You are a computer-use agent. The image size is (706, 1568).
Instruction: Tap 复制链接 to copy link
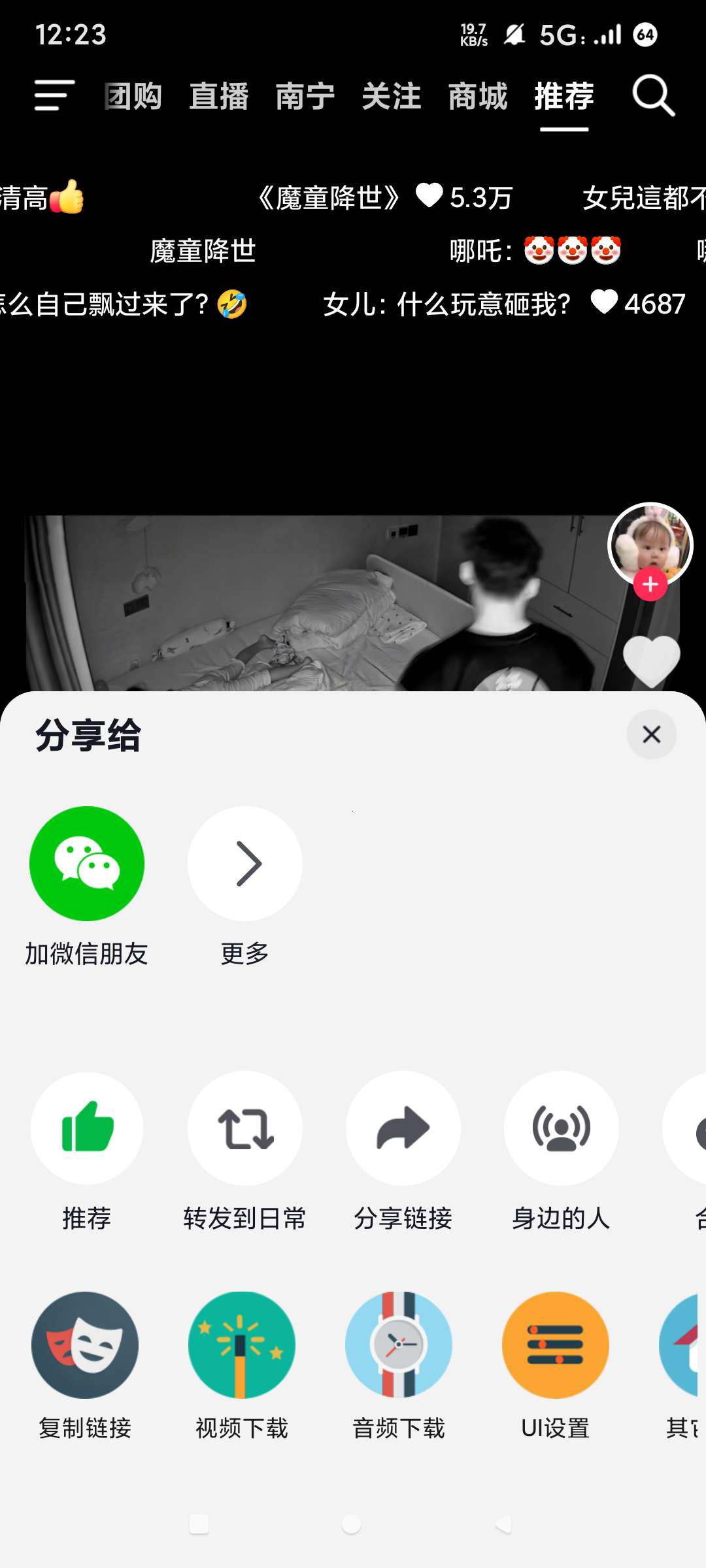point(85,1345)
